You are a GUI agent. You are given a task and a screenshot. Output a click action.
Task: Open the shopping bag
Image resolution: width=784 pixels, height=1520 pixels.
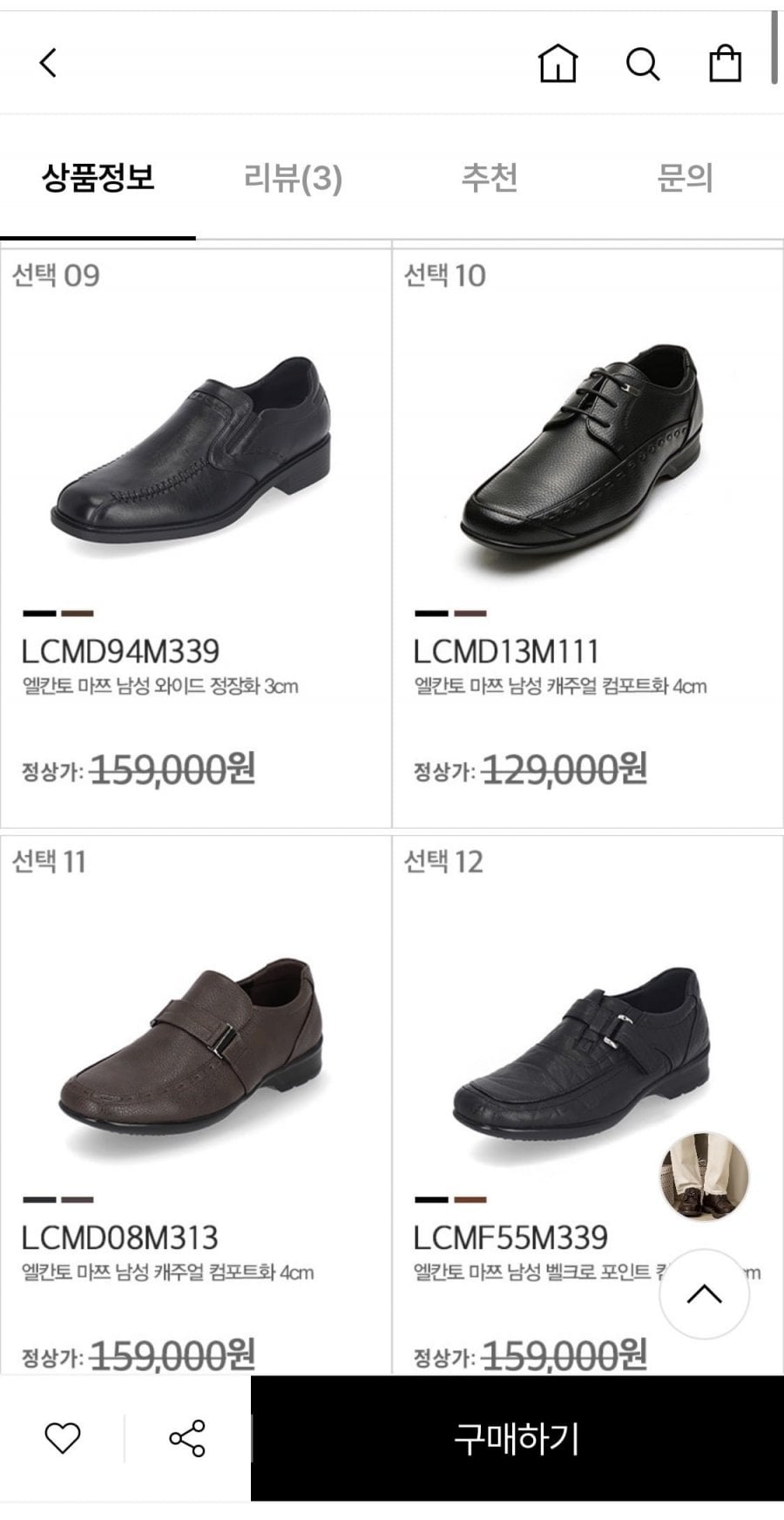point(725,63)
